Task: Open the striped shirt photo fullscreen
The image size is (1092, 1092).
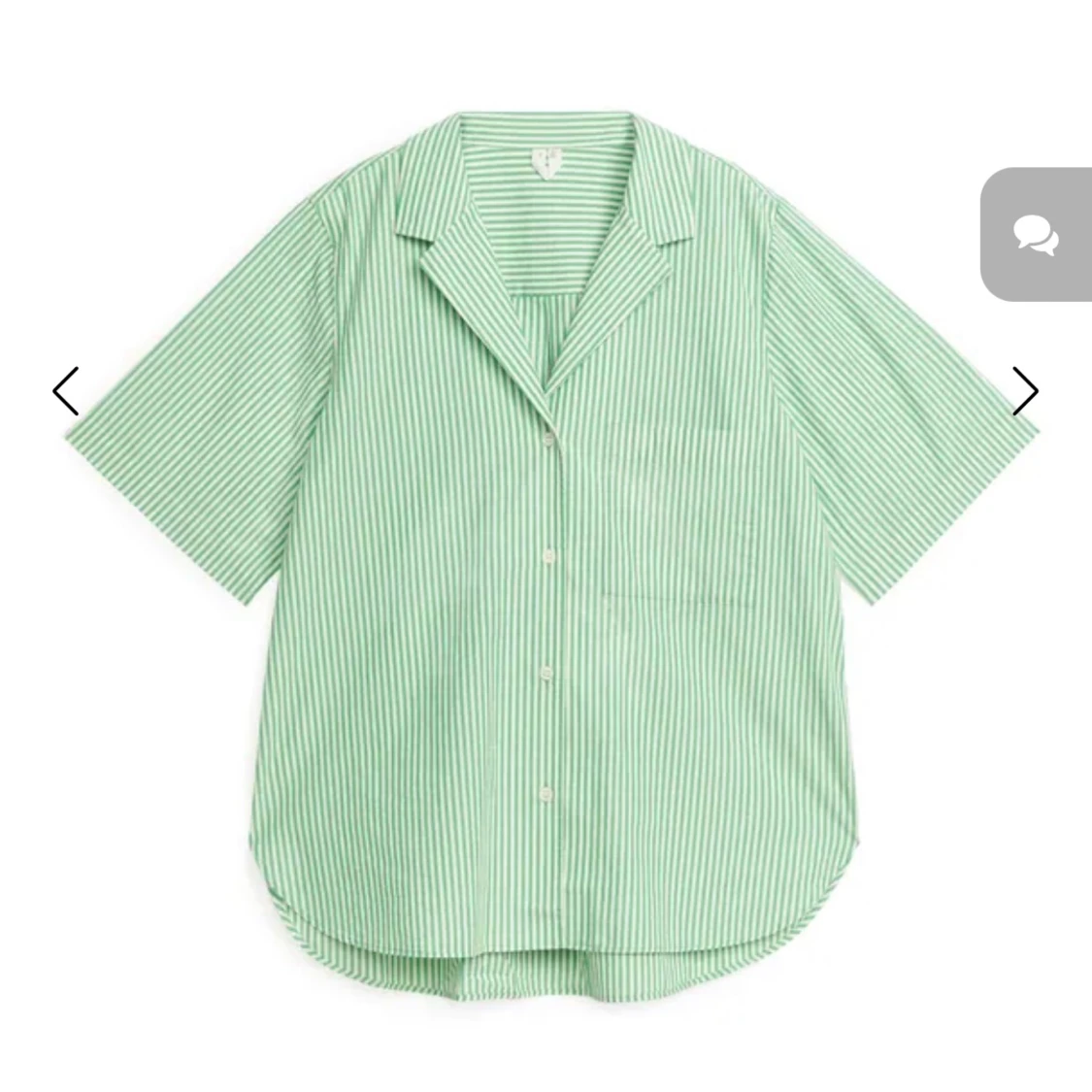Action: coord(544,544)
